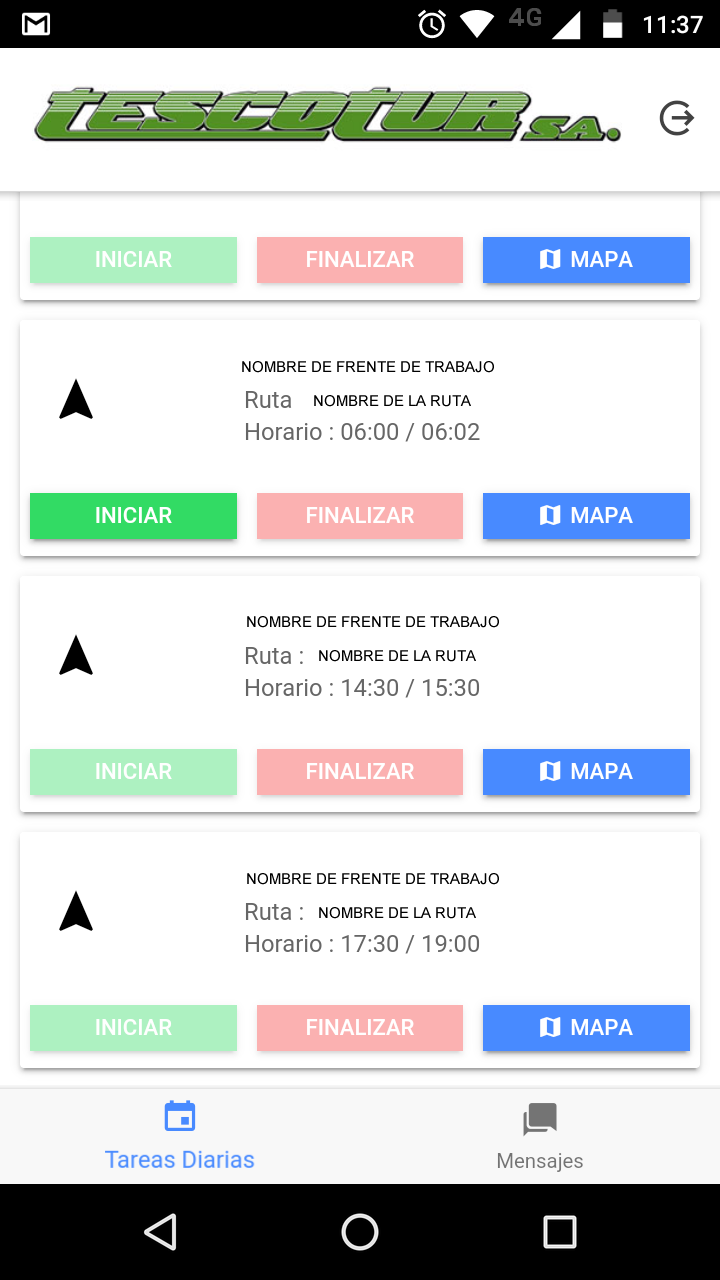Switch to the Mensajes tab
This screenshot has width=720, height=1280.
click(540, 1136)
